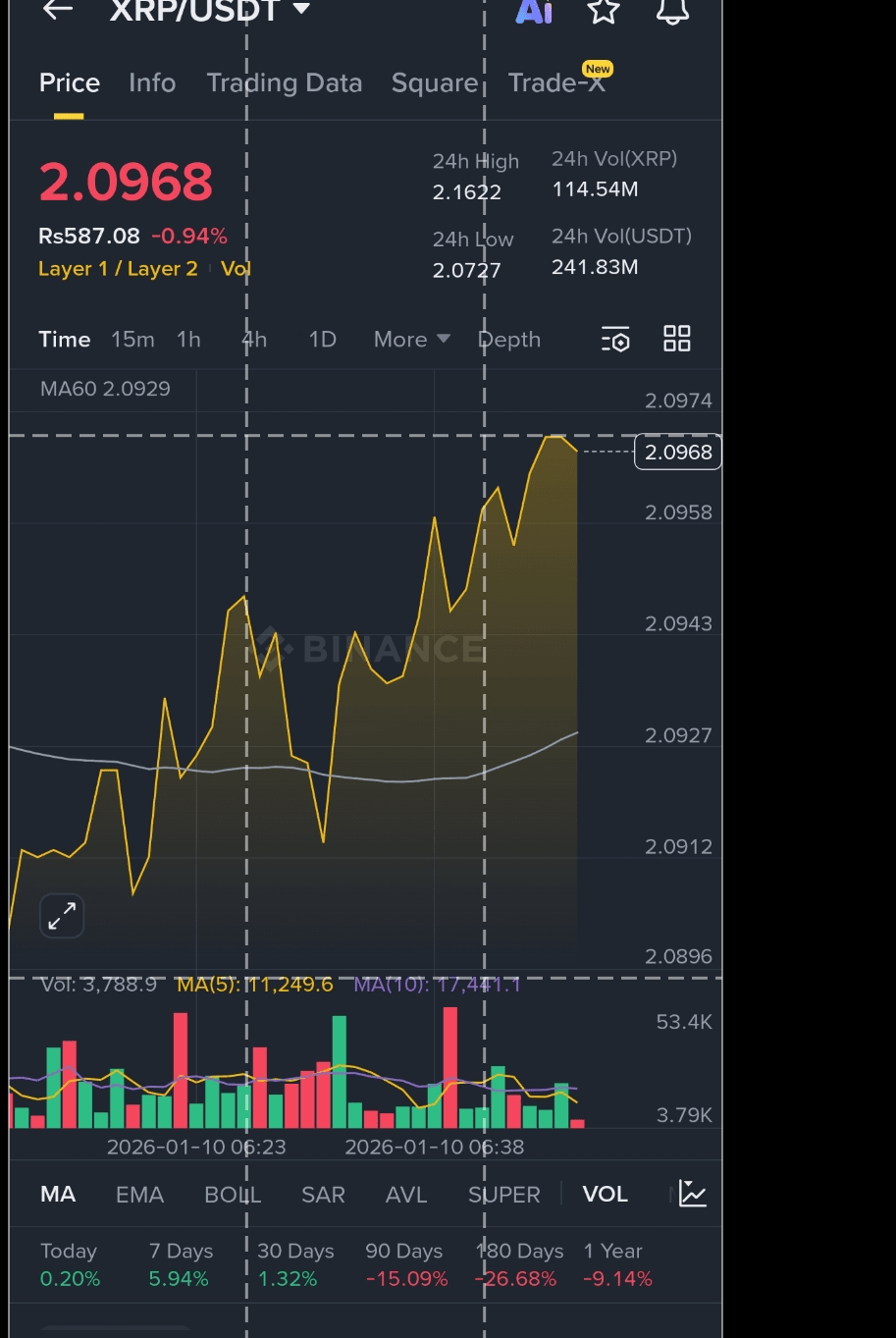Select the 1h chart interval
Screen dimensions: 896x1338
tap(188, 340)
